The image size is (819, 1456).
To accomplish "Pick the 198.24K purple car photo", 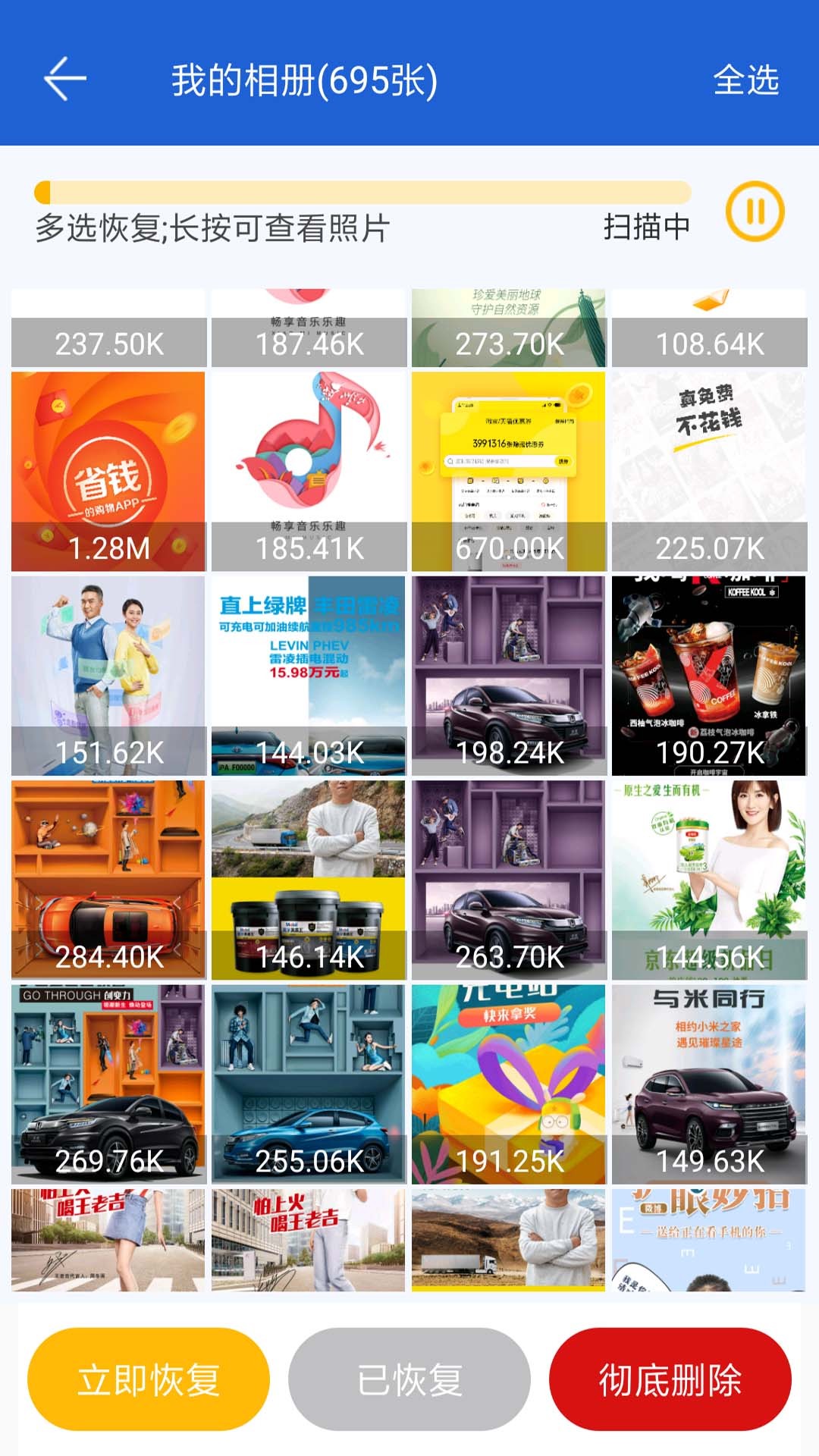I will coord(509,675).
